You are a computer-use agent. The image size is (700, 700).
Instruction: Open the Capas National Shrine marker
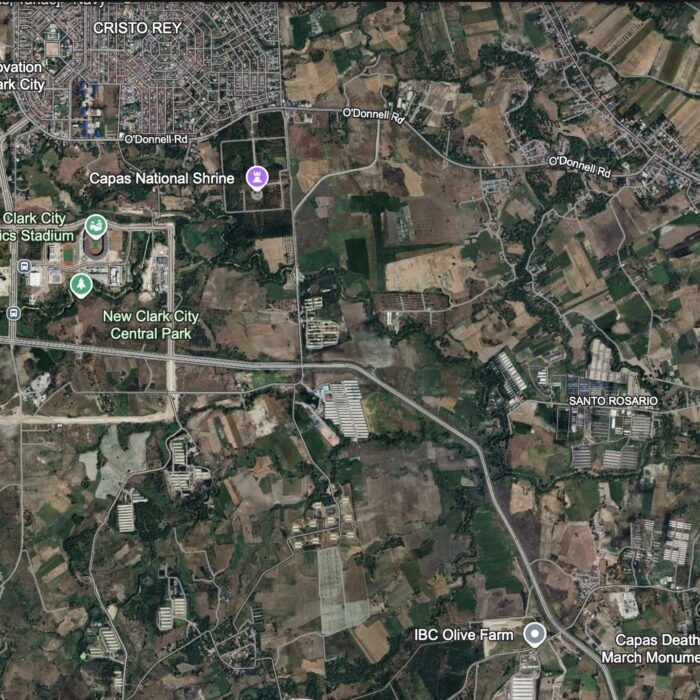[x=256, y=177]
